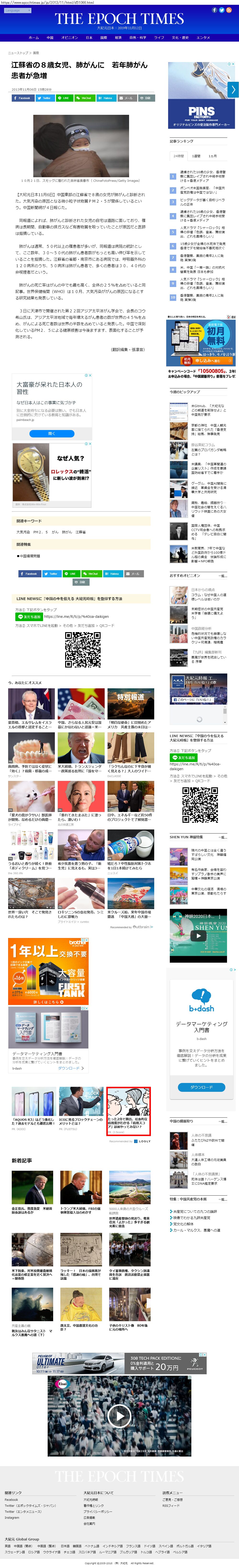The height and width of the screenshot is (1568, 239).
Task: Tap the ニューストップ breadcrumb link
Action: point(18,53)
